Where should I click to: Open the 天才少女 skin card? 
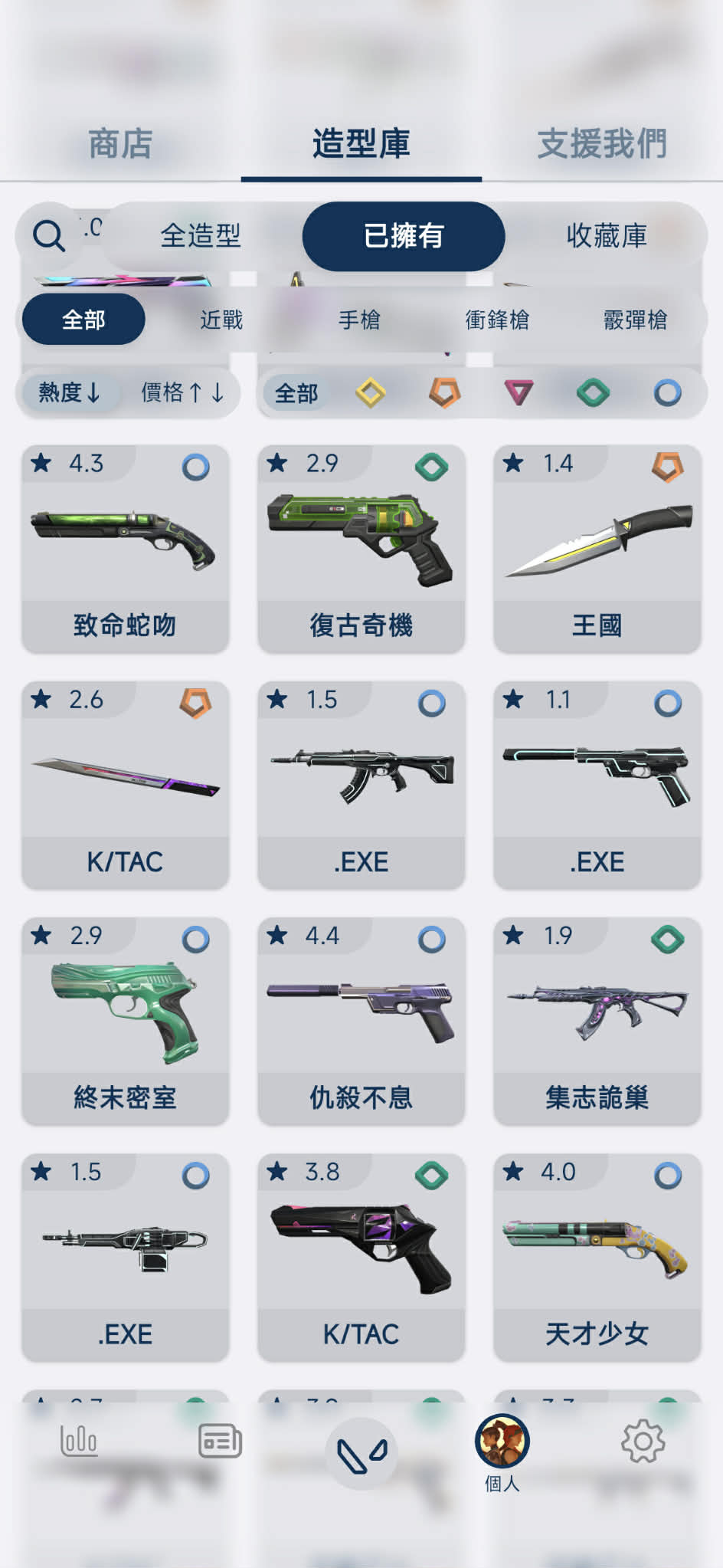(x=597, y=1257)
